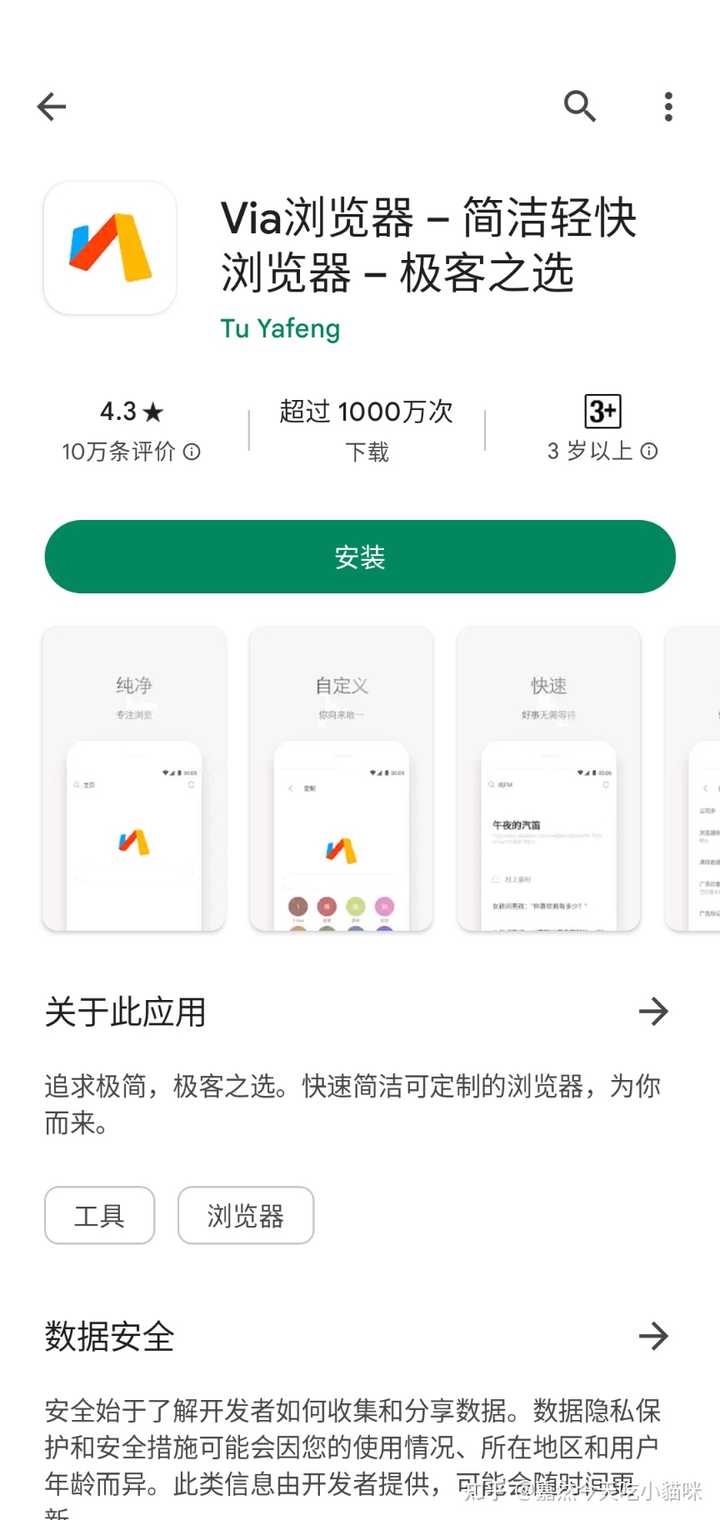Open the three-dot overflow menu
Viewport: 720px width, 1520px height.
pyautogui.click(x=668, y=106)
